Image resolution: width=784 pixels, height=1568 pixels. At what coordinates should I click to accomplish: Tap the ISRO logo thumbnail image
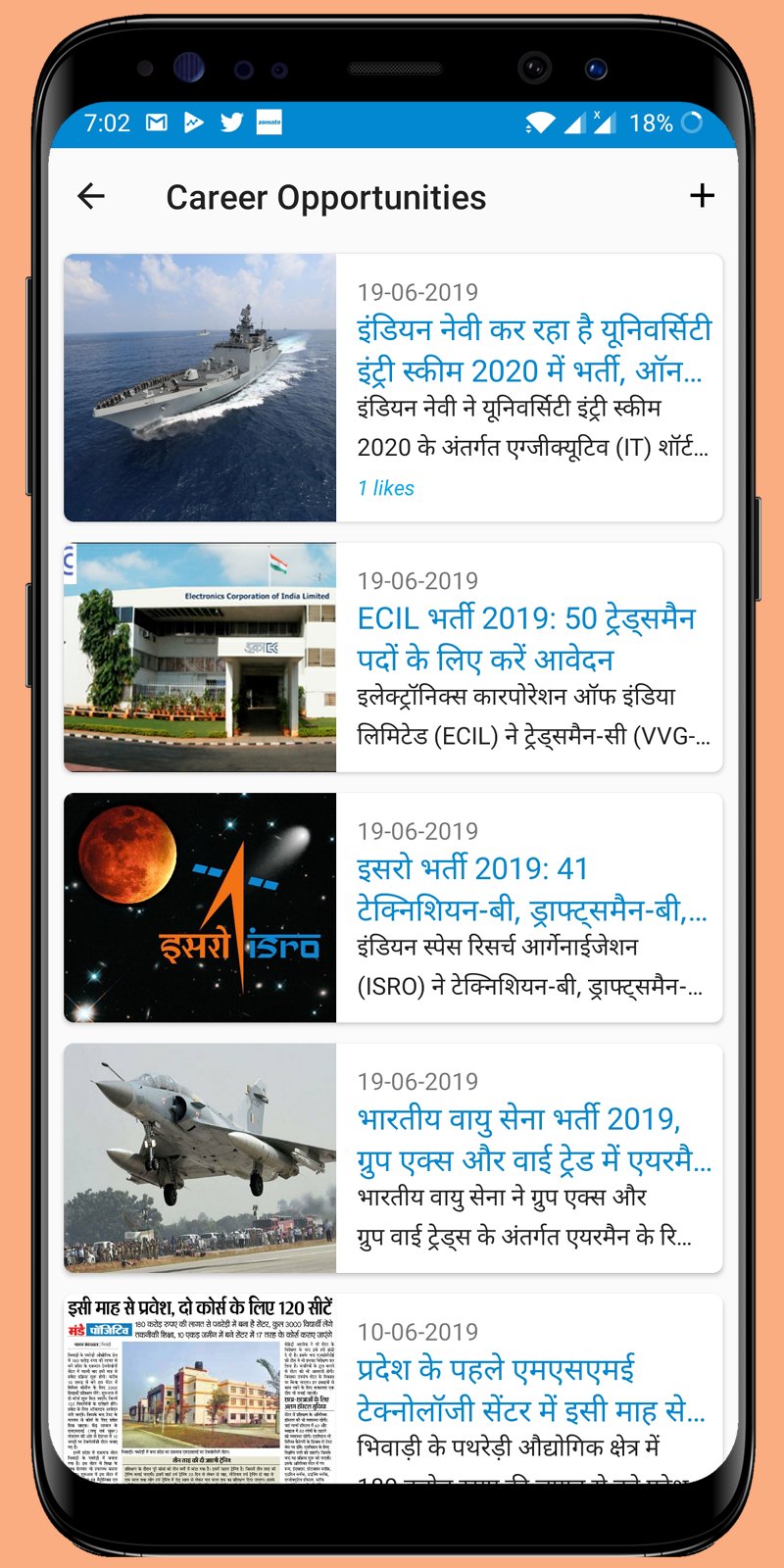[x=196, y=906]
